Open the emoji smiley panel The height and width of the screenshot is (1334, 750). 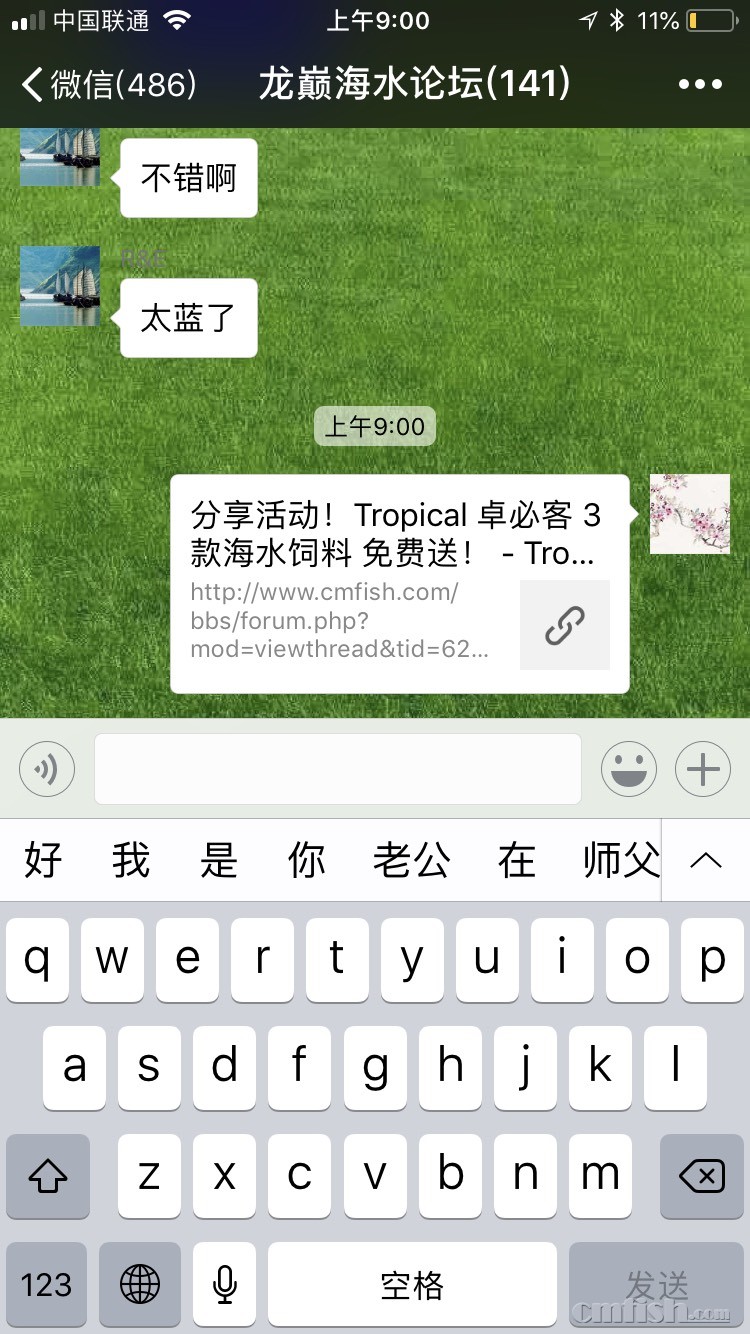pos(628,769)
